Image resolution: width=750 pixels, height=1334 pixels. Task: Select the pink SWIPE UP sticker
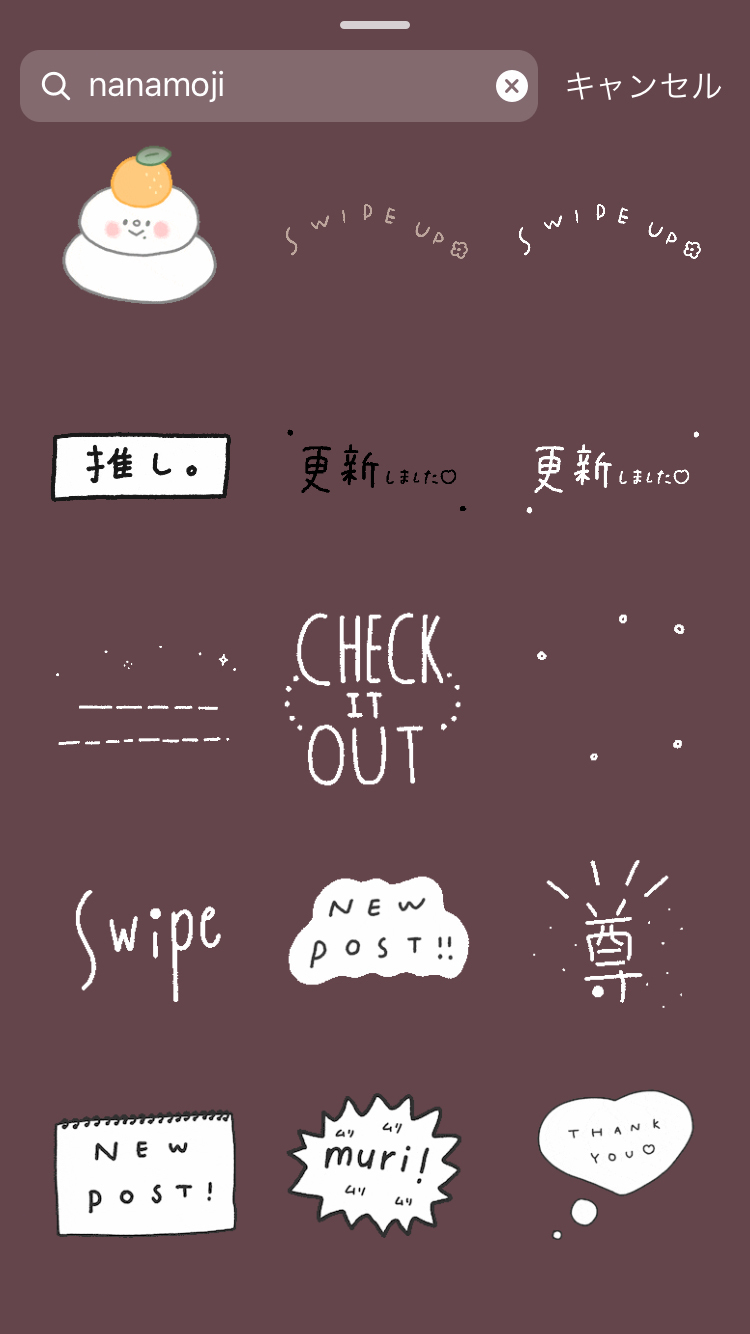(x=376, y=232)
